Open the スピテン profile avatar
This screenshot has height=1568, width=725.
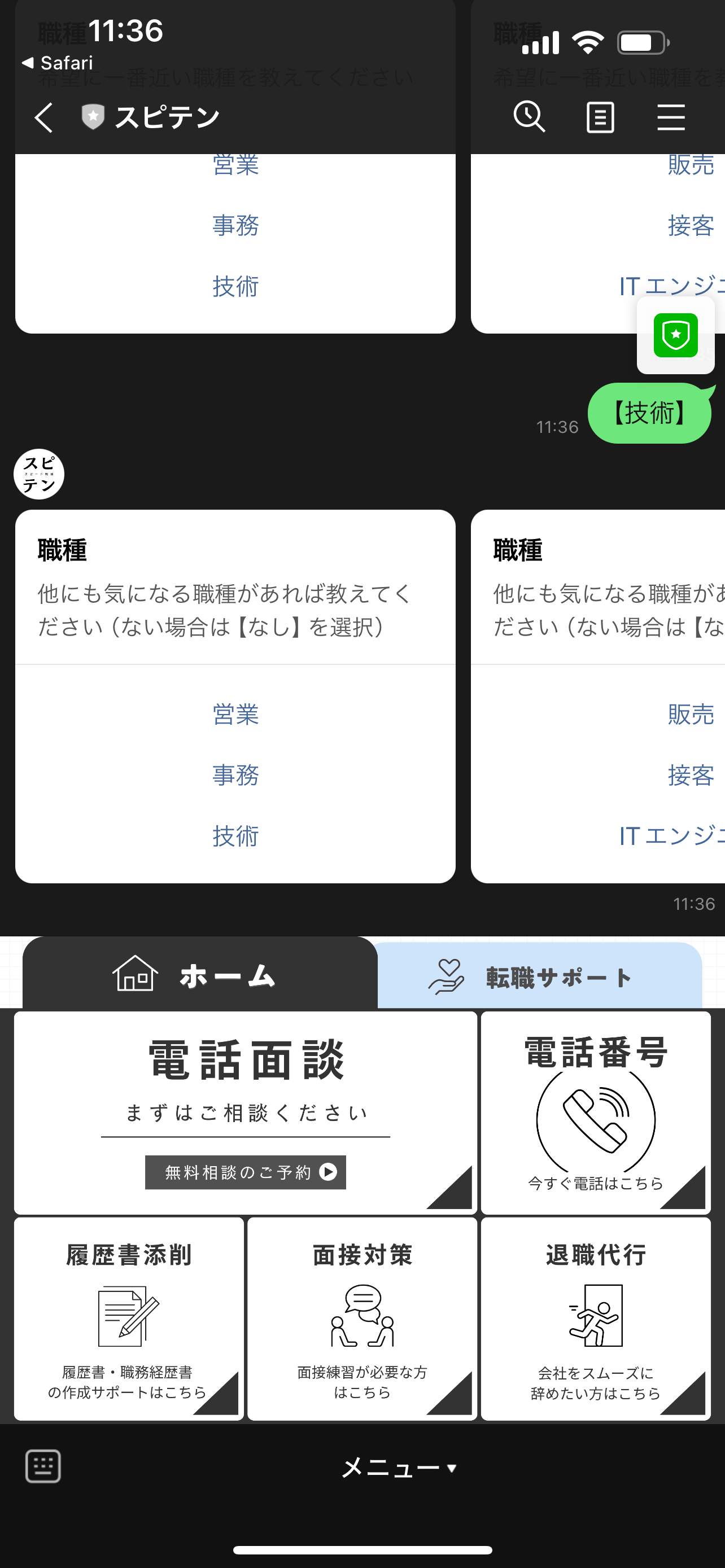[x=39, y=474]
